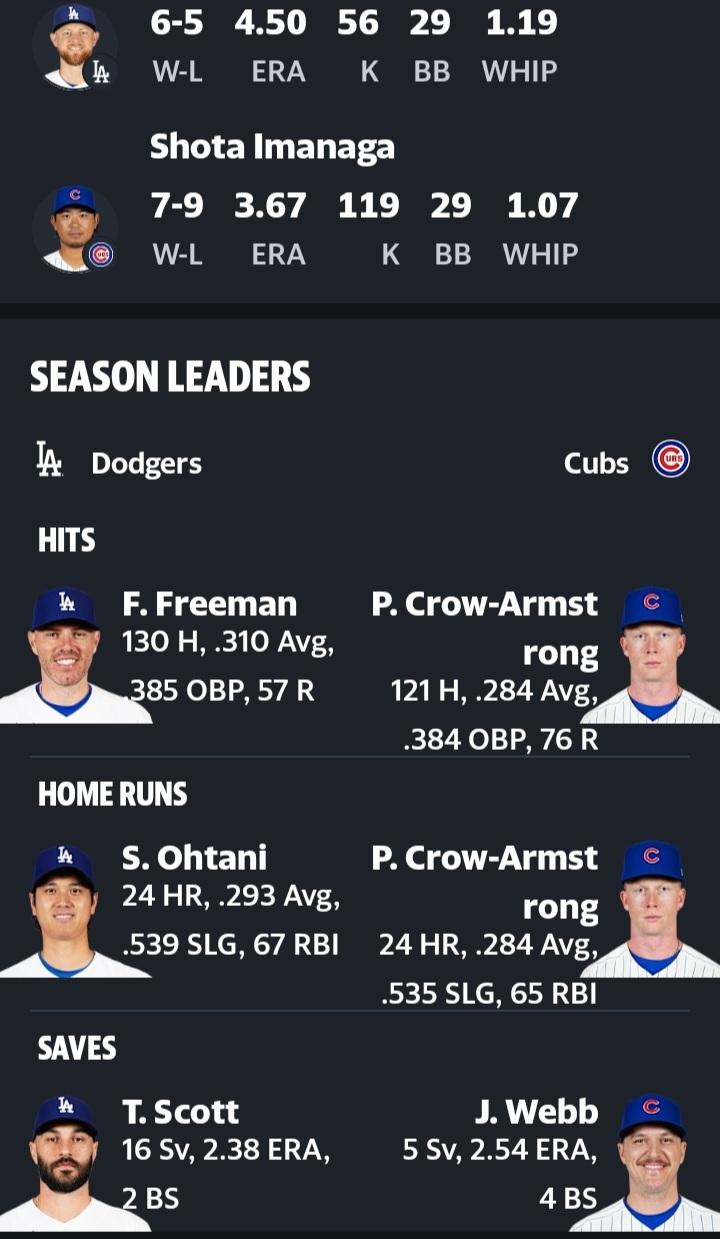
Task: Open the Dodgers pitcher with 6-5 record
Action: (74, 45)
